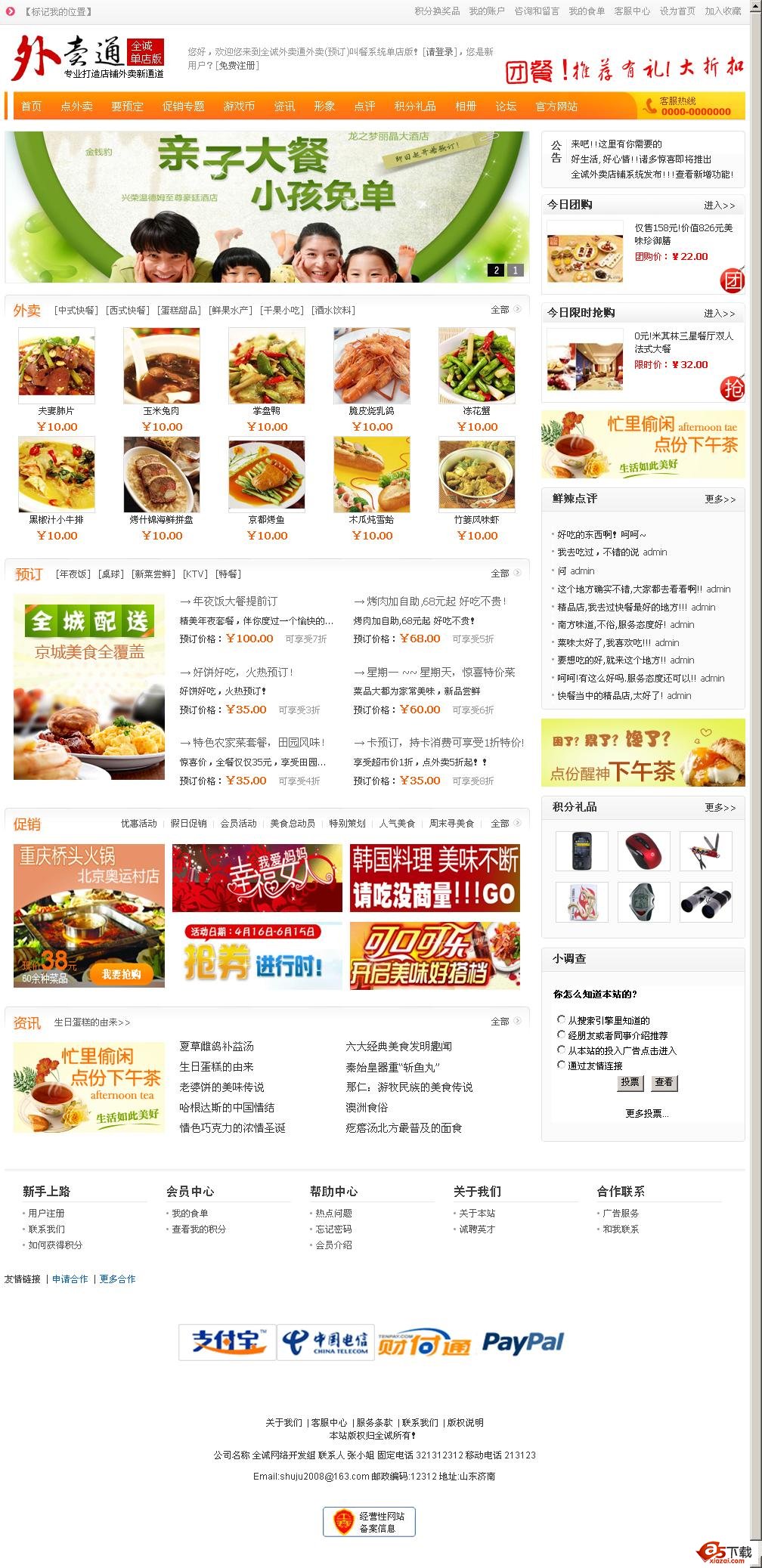Select the 从搜索引擎里知道的 survey option

[562, 1019]
